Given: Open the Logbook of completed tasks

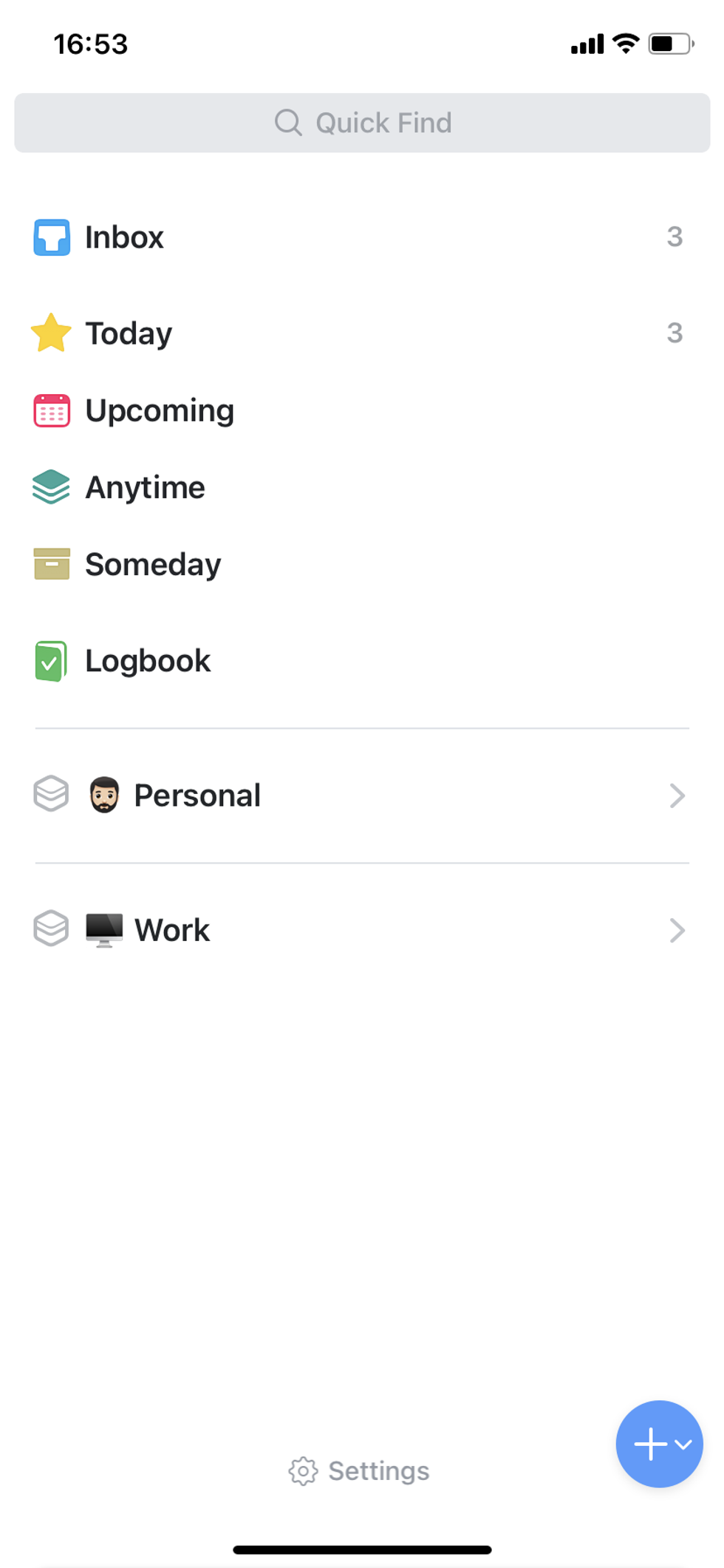Looking at the screenshot, I should 147,661.
